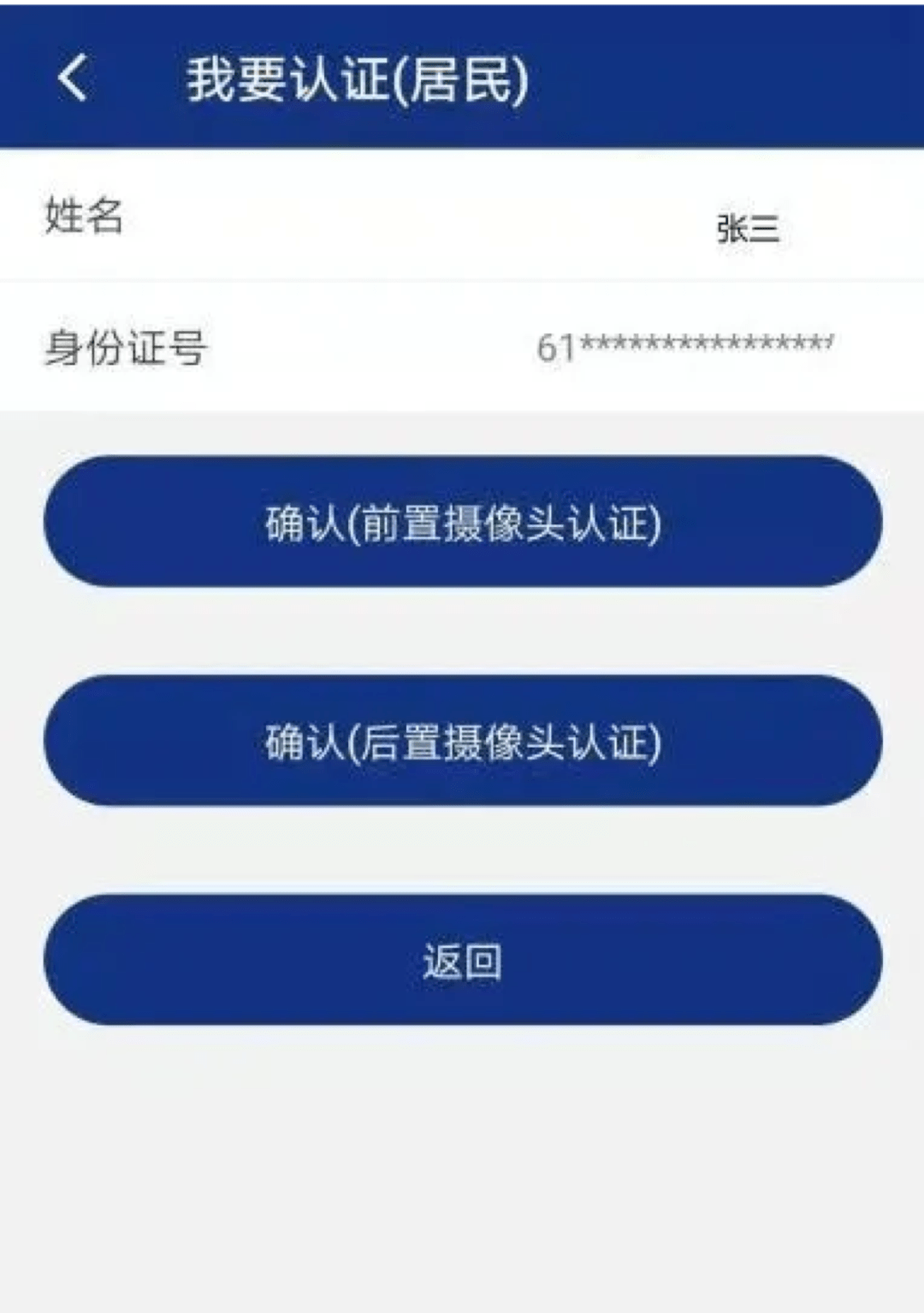Screen dimensions: 924x1313
Task: Click the name value 张三
Action: tap(746, 231)
